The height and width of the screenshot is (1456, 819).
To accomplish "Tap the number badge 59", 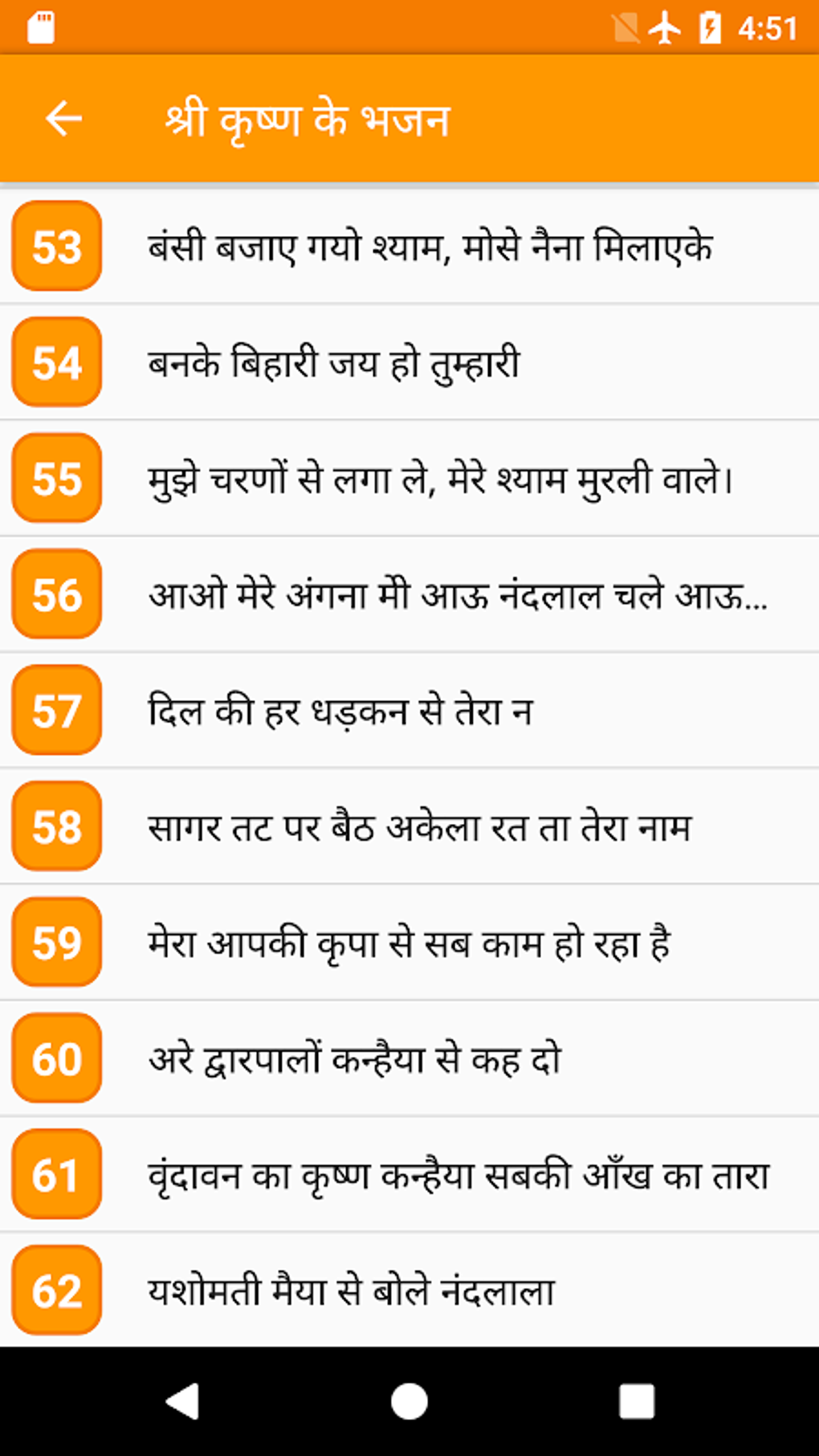I will [55, 944].
